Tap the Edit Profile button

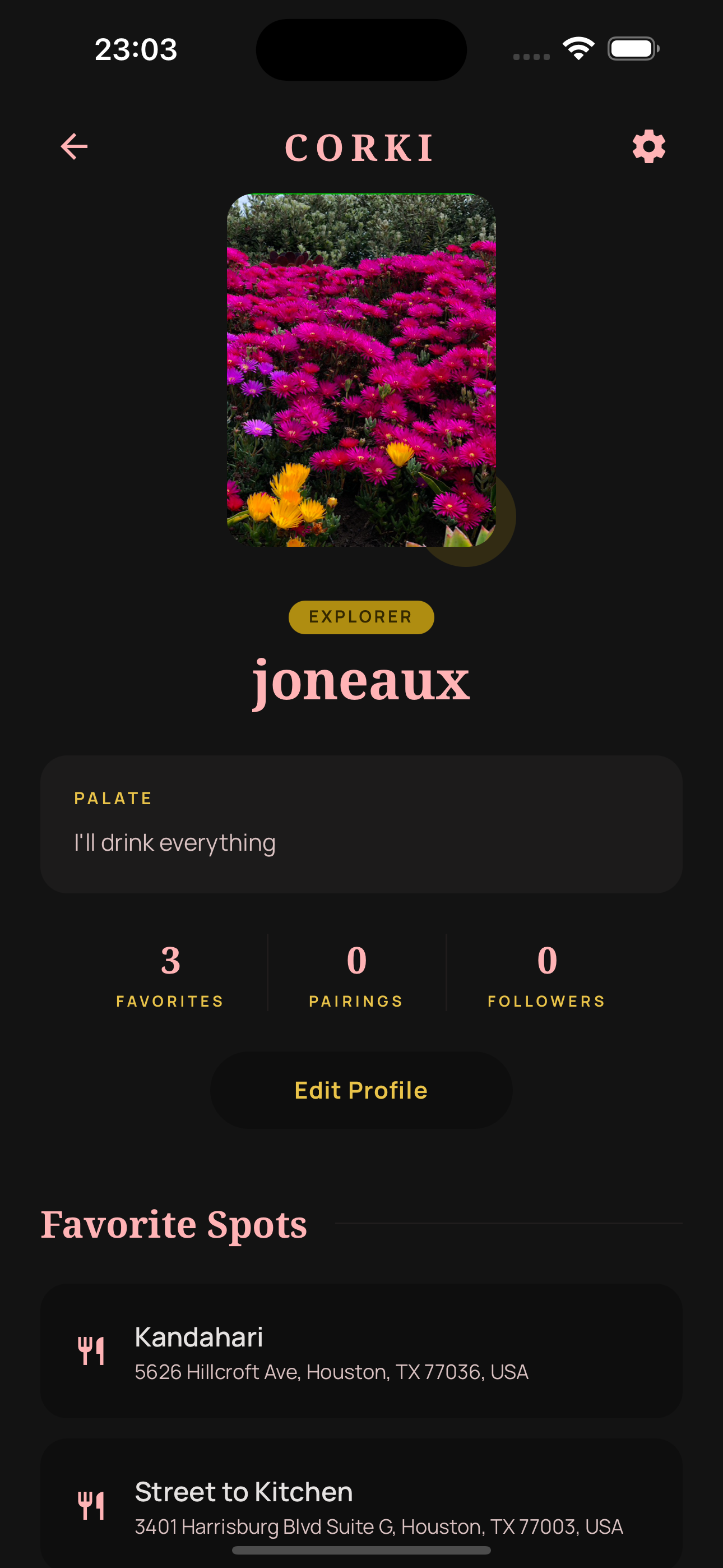(x=361, y=1090)
